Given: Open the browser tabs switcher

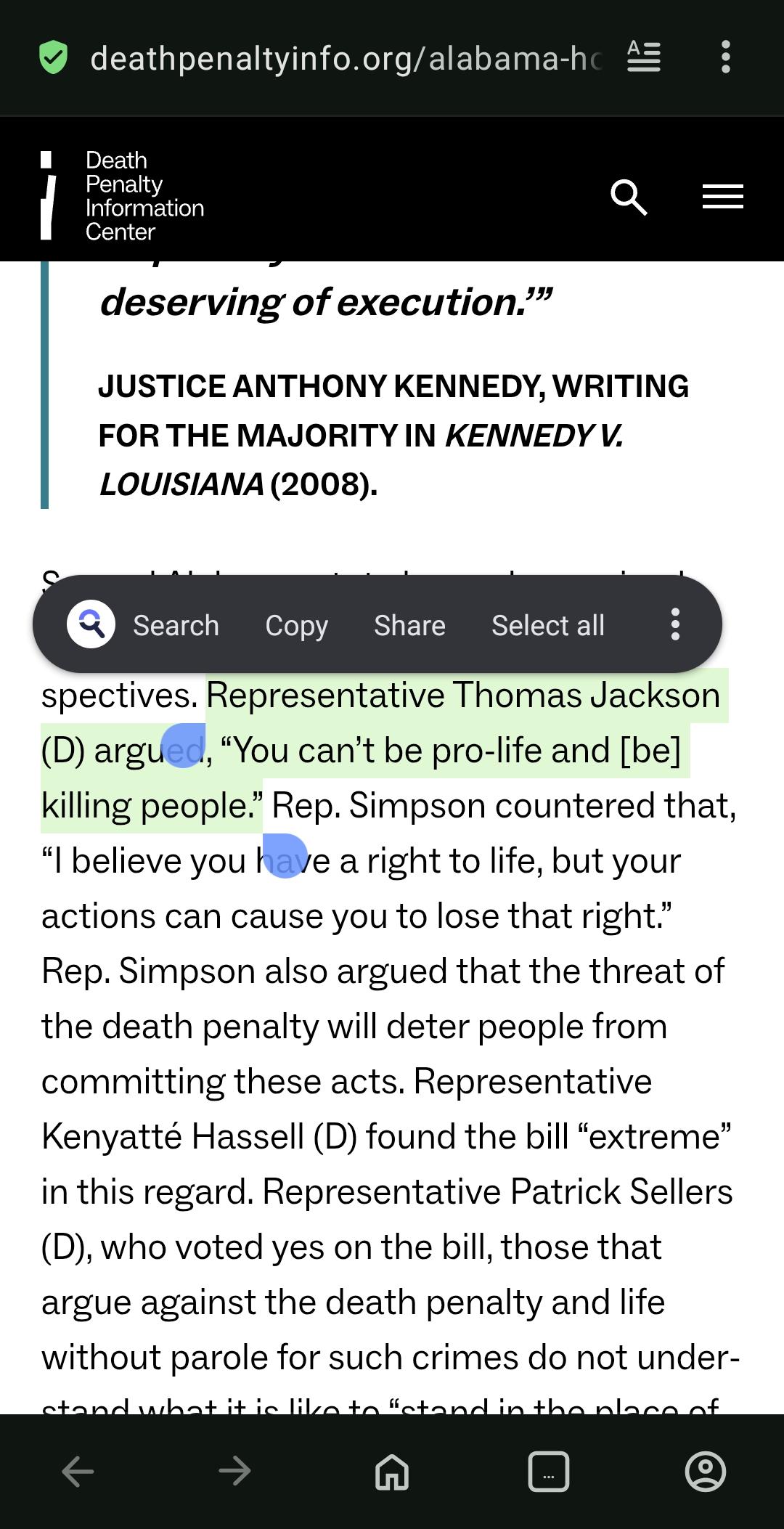Looking at the screenshot, I should (x=549, y=1471).
